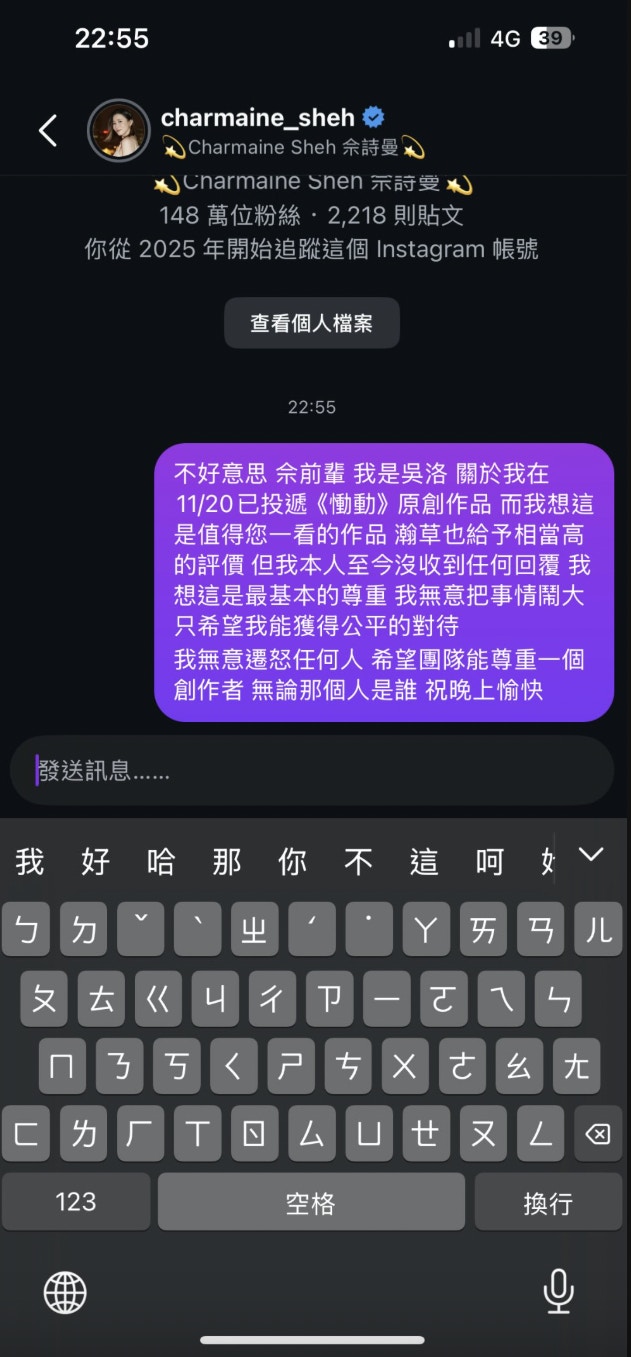
Task: Go back from the charmaine_sheh chat
Action: 47,131
